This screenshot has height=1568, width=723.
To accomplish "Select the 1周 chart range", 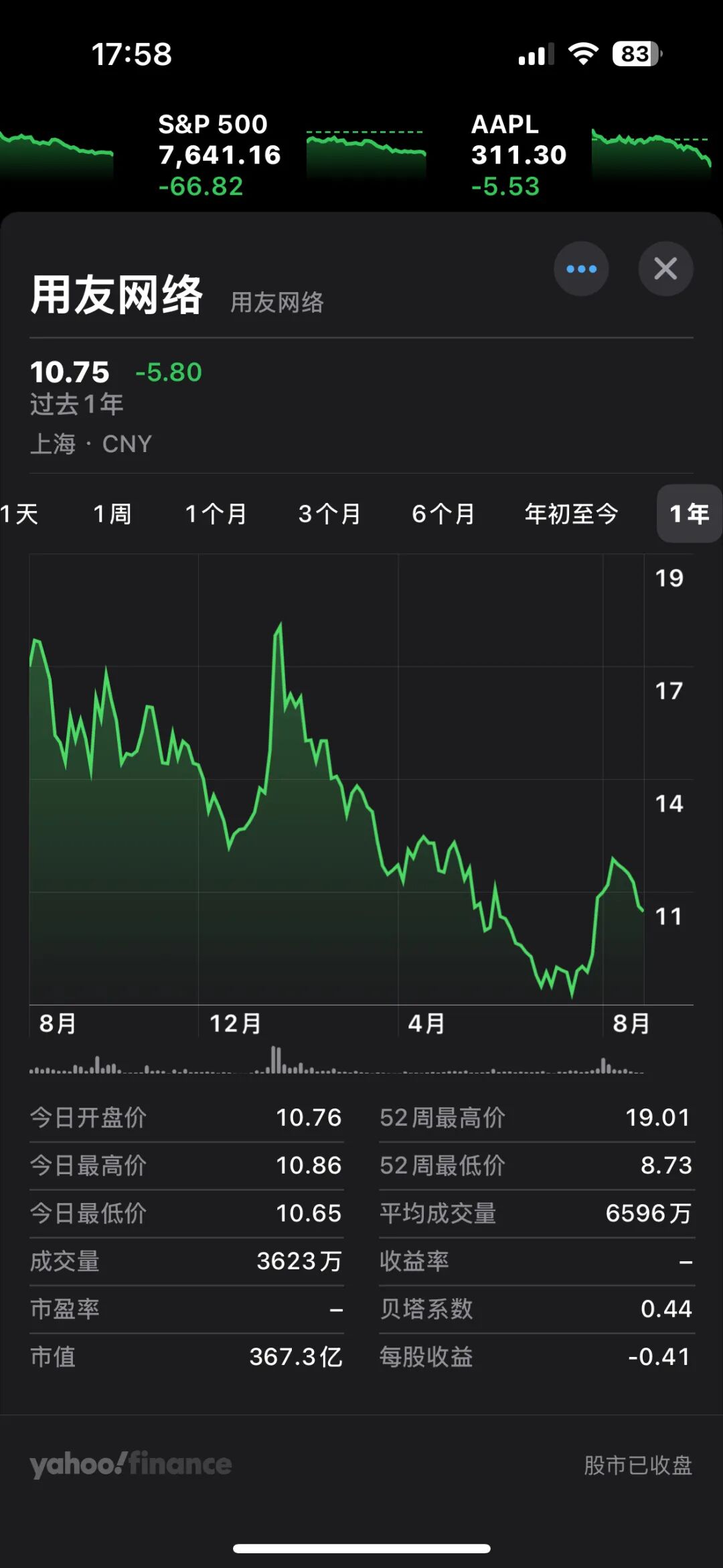I will [112, 514].
